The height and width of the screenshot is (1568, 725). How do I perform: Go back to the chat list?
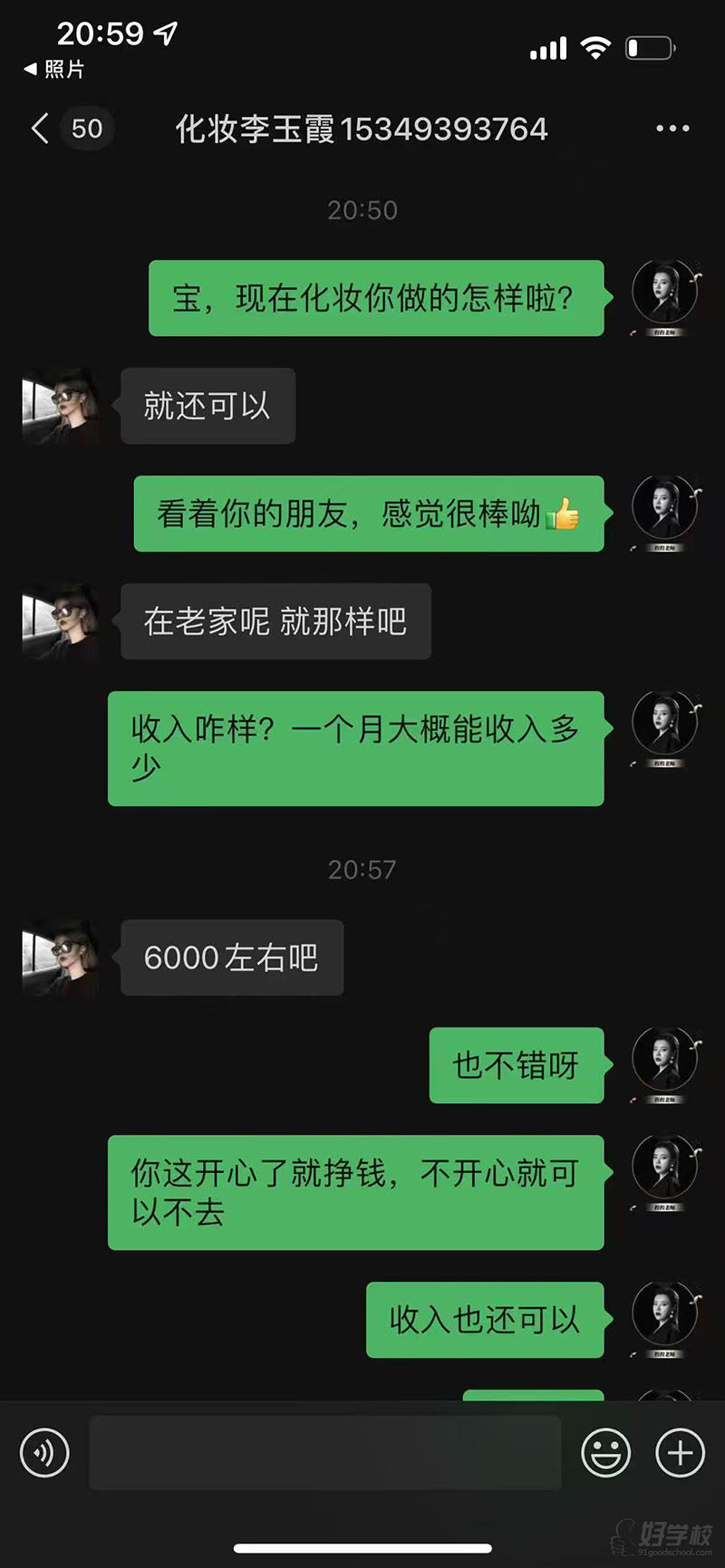pos(41,129)
